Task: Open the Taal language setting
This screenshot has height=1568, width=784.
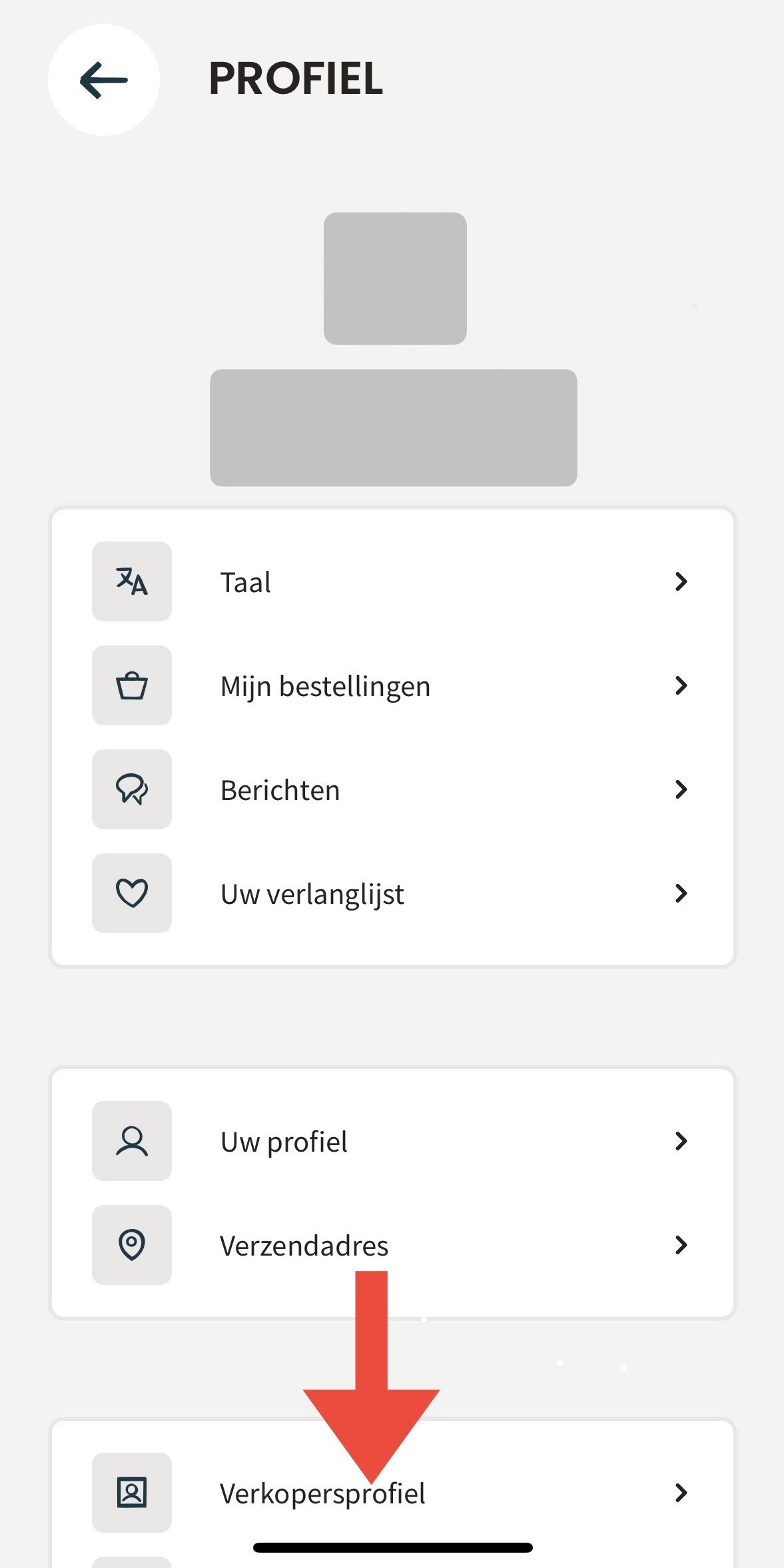Action: pos(392,582)
